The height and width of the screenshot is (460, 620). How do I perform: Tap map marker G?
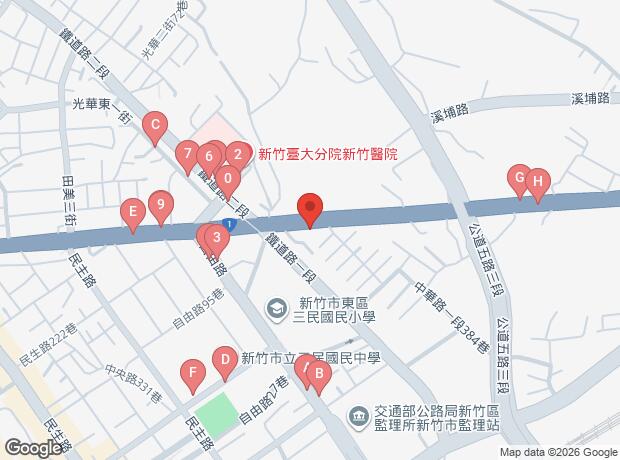pyautogui.click(x=518, y=177)
